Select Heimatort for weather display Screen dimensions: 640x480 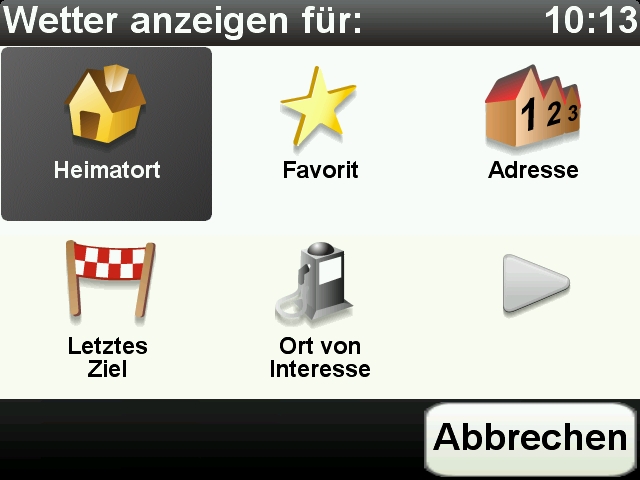106,133
